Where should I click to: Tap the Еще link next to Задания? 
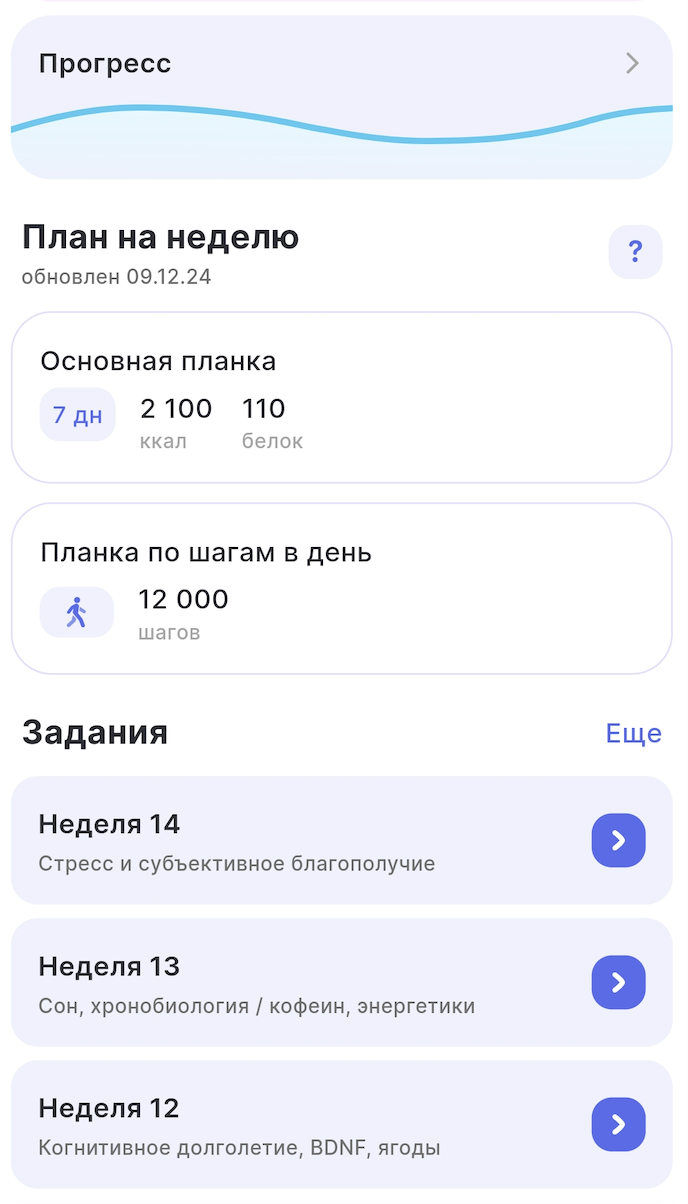[x=633, y=734]
